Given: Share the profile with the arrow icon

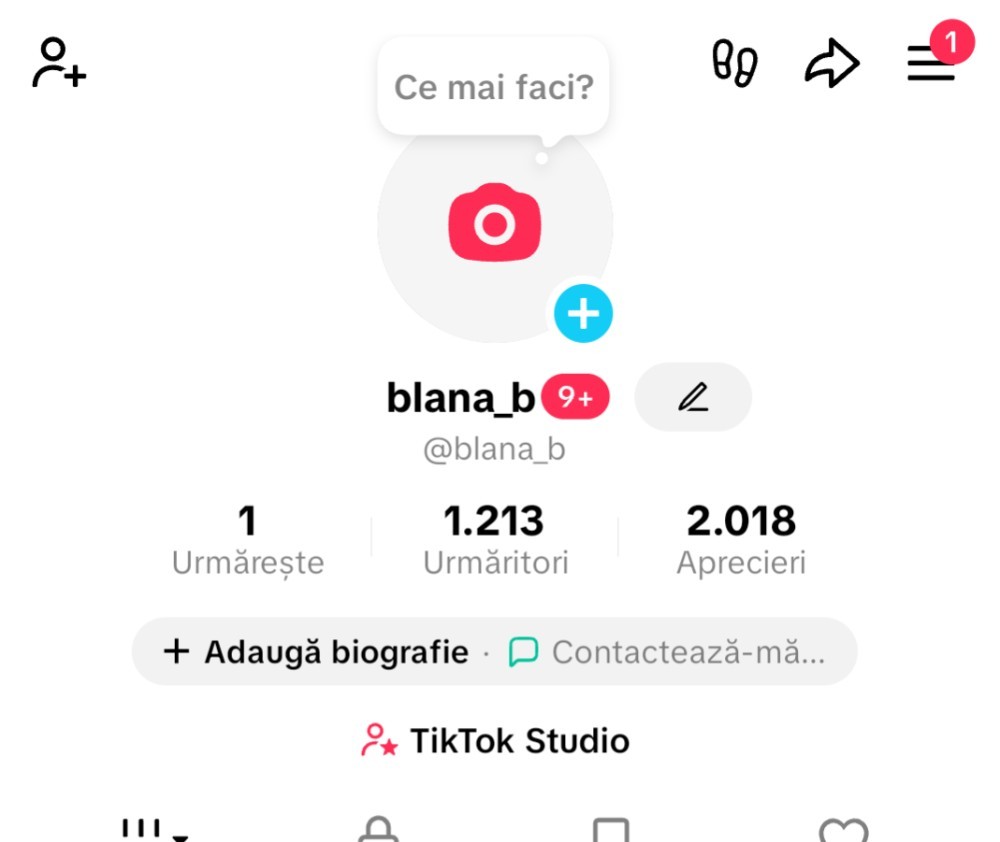Looking at the screenshot, I should (832, 65).
